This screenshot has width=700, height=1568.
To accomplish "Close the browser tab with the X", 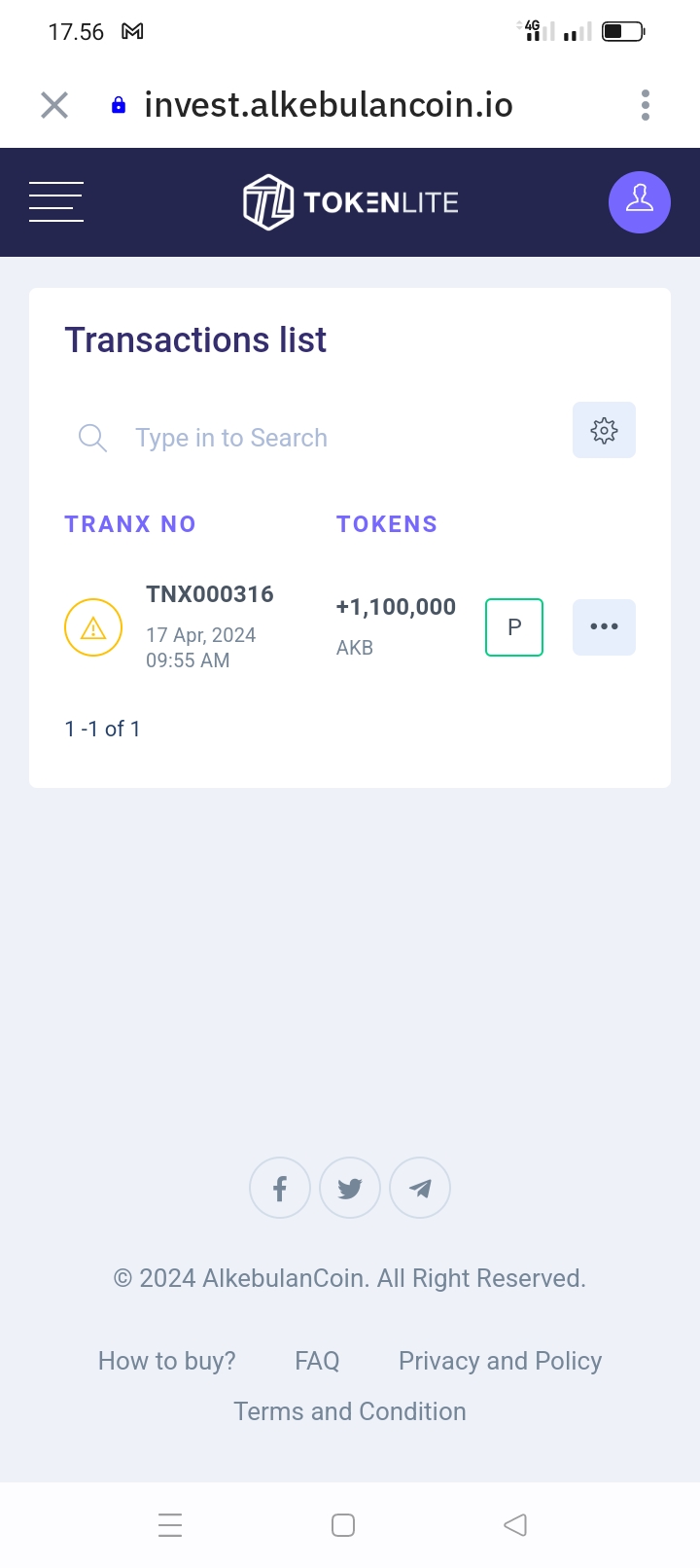I will [x=54, y=105].
